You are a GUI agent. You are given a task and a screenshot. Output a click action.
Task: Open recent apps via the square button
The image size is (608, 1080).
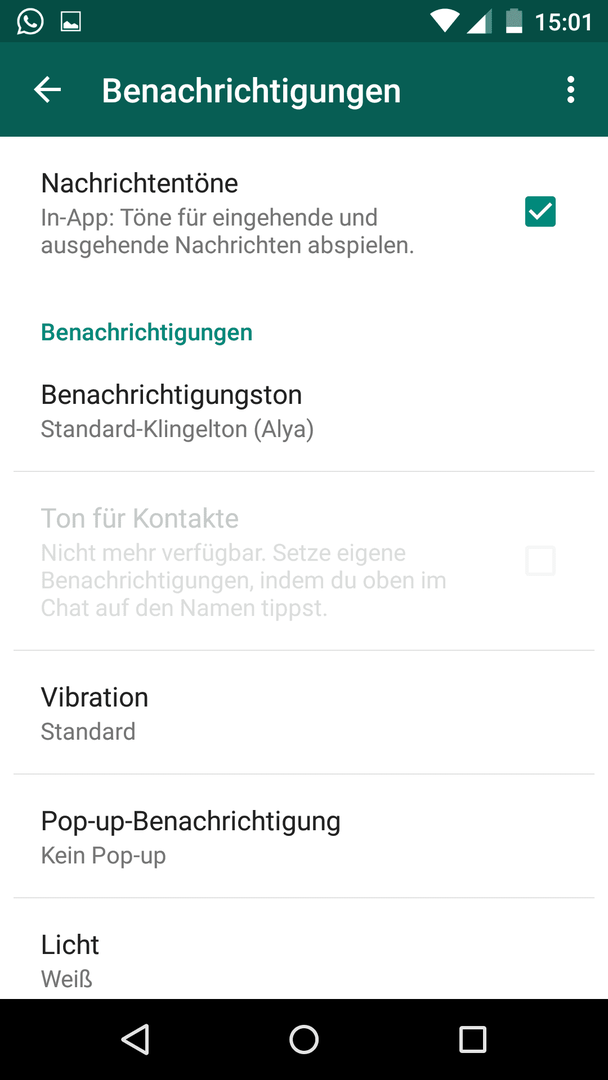(x=472, y=1039)
